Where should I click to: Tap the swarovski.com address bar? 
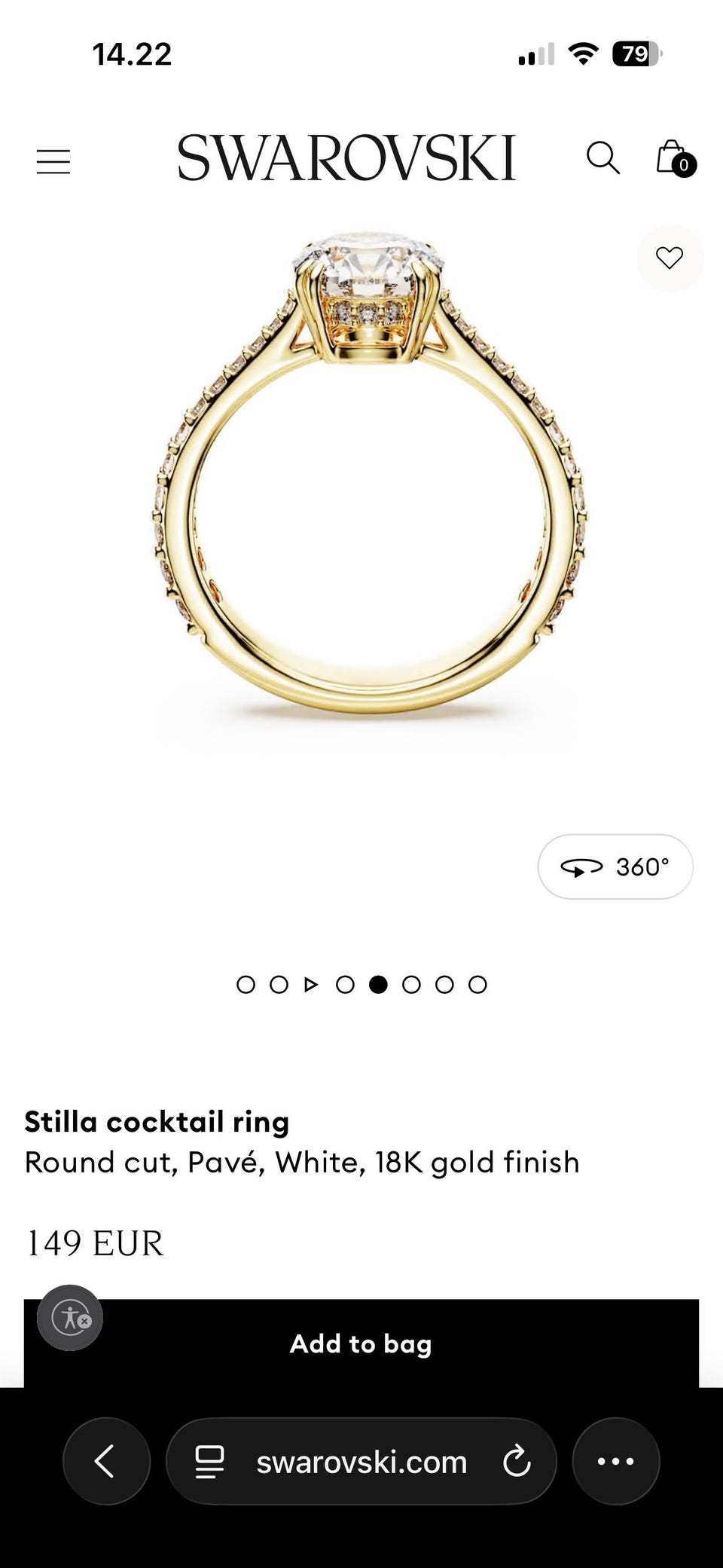pos(361,1461)
